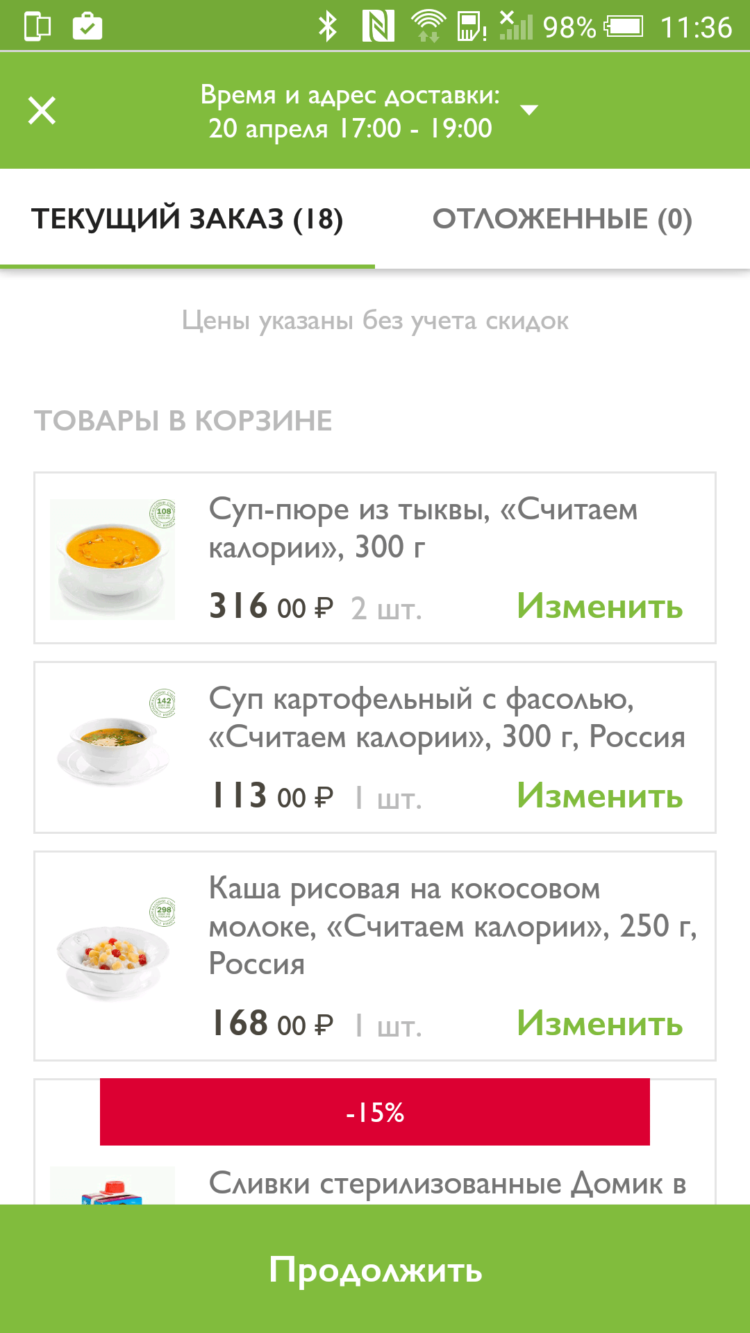Open the Сливки стерилизованные product image

(112, 1190)
